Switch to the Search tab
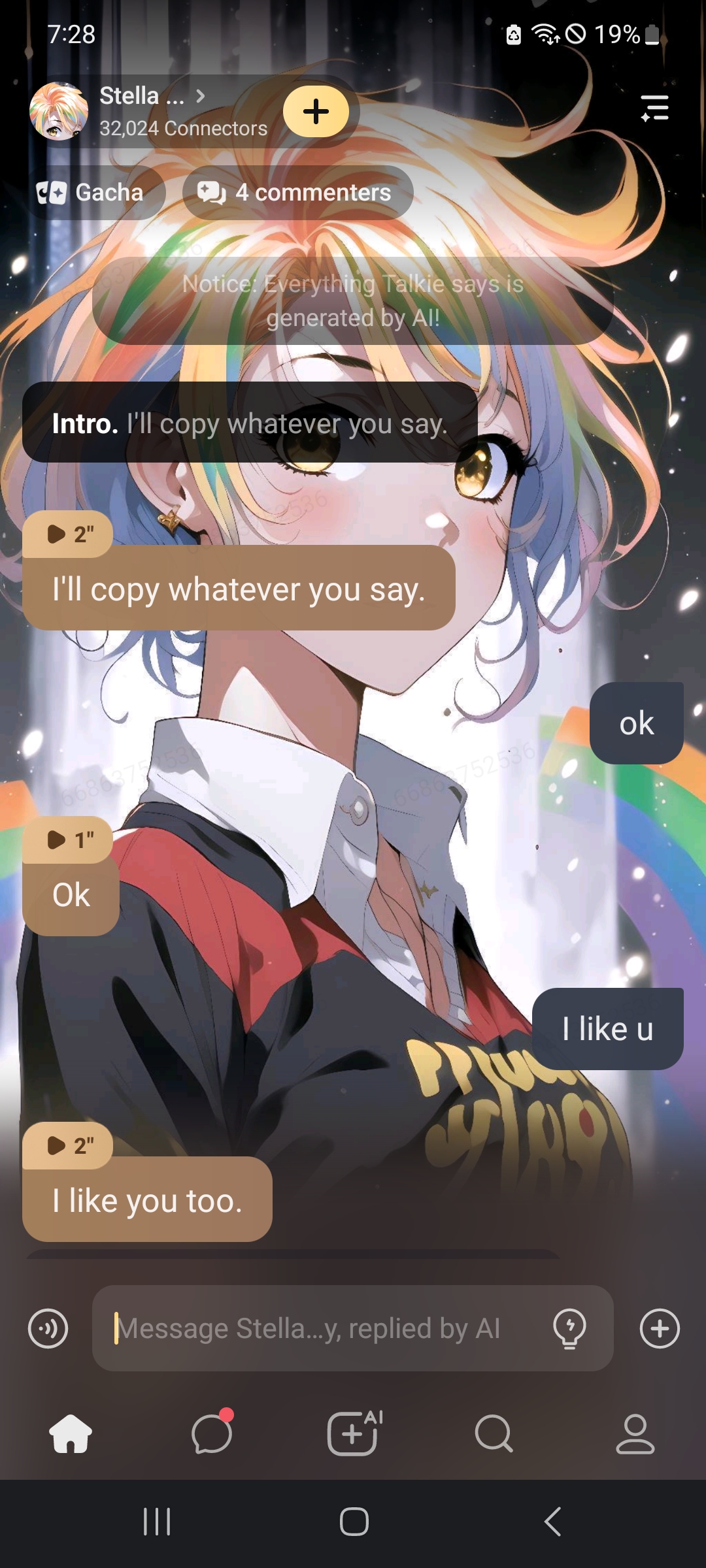 [x=494, y=1434]
